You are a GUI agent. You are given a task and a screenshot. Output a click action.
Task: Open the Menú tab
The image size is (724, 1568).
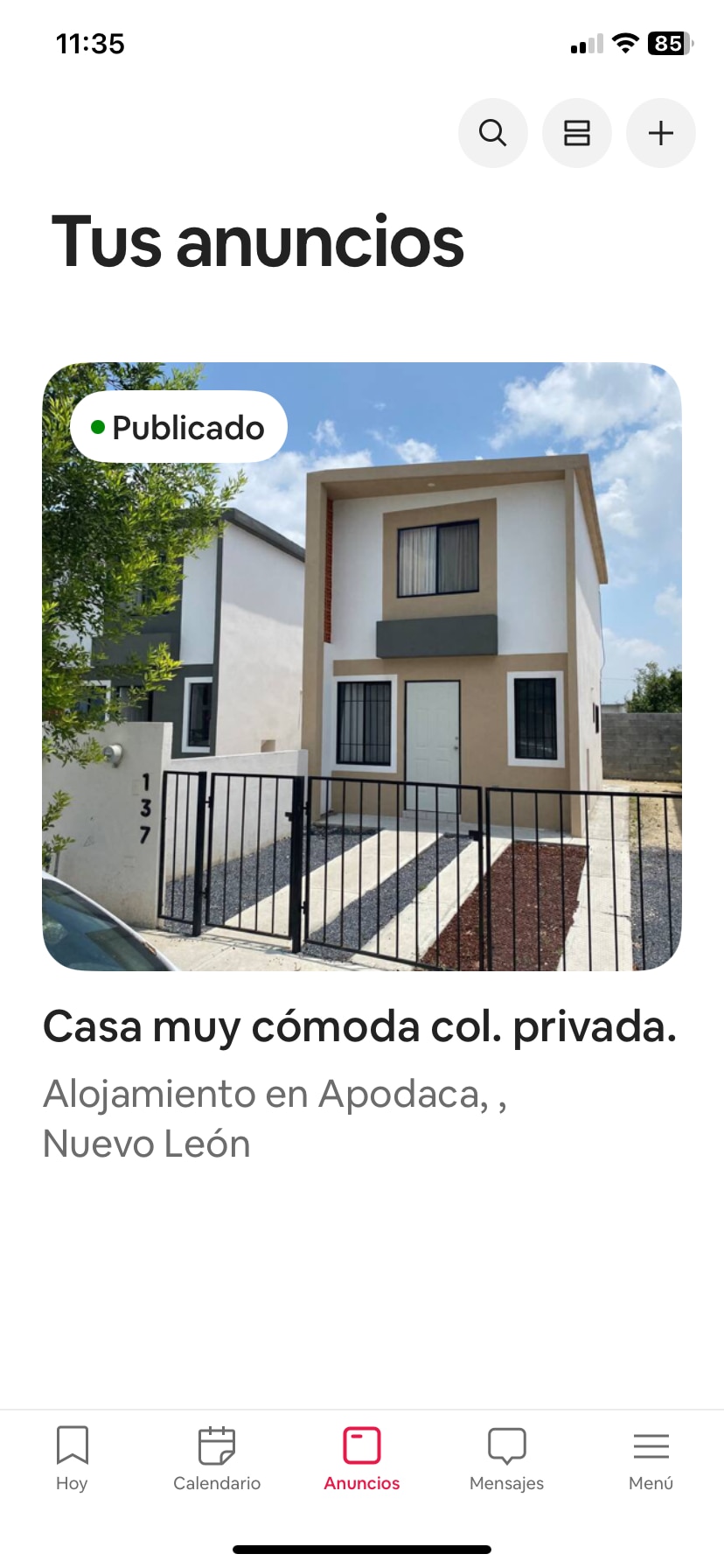[x=651, y=1459]
